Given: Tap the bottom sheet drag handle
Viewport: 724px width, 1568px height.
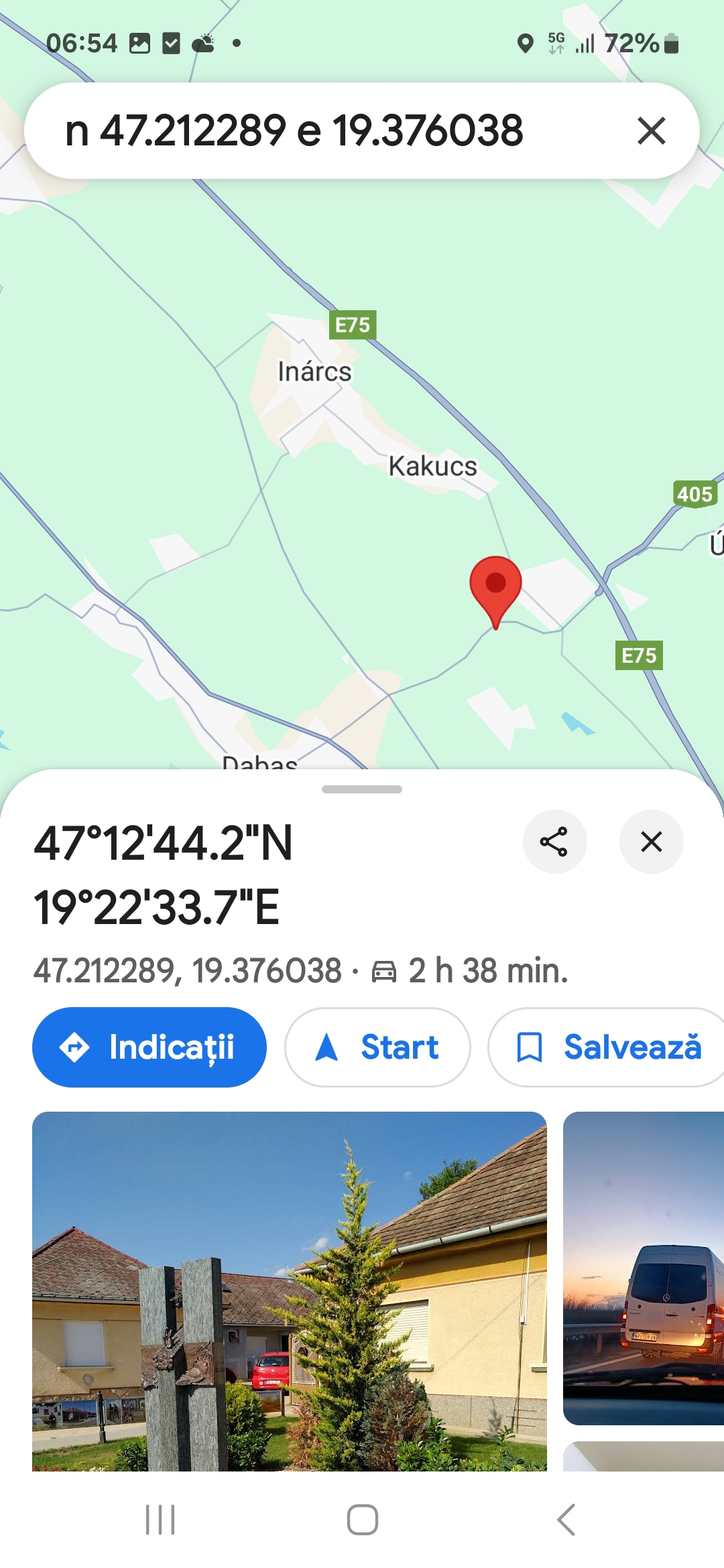Looking at the screenshot, I should coord(362,789).
